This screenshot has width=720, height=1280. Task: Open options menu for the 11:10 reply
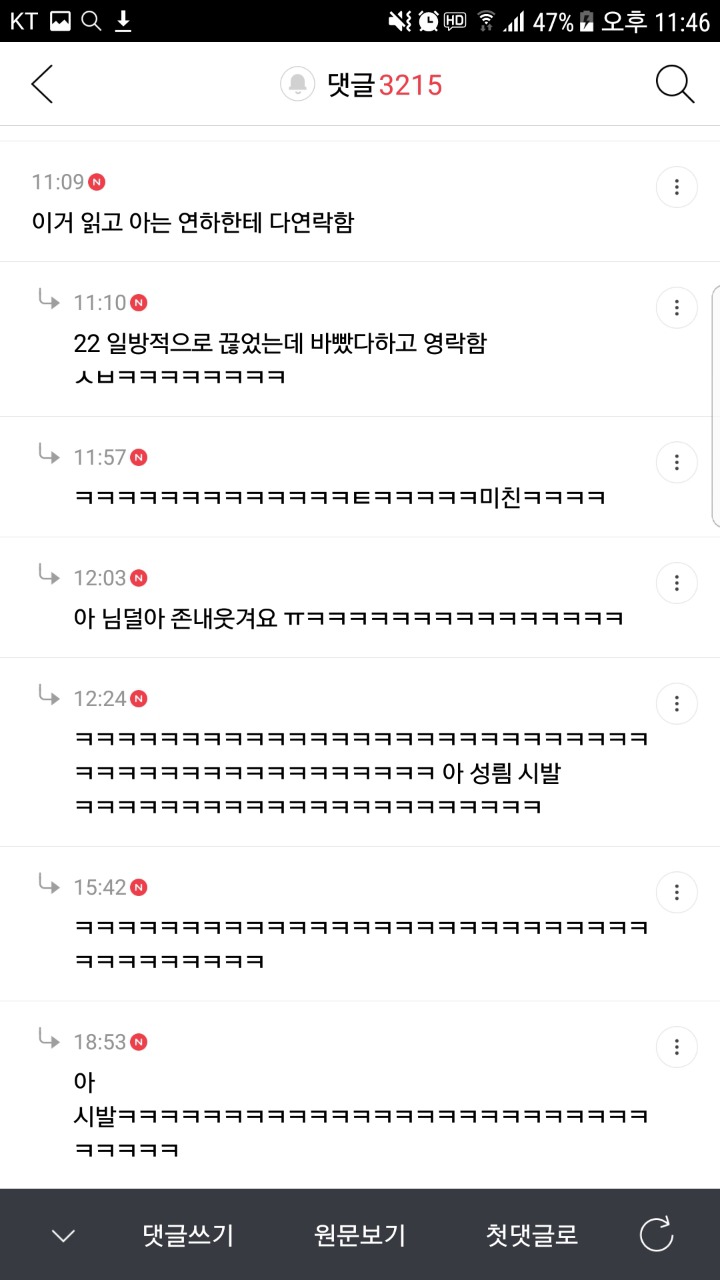pos(677,307)
